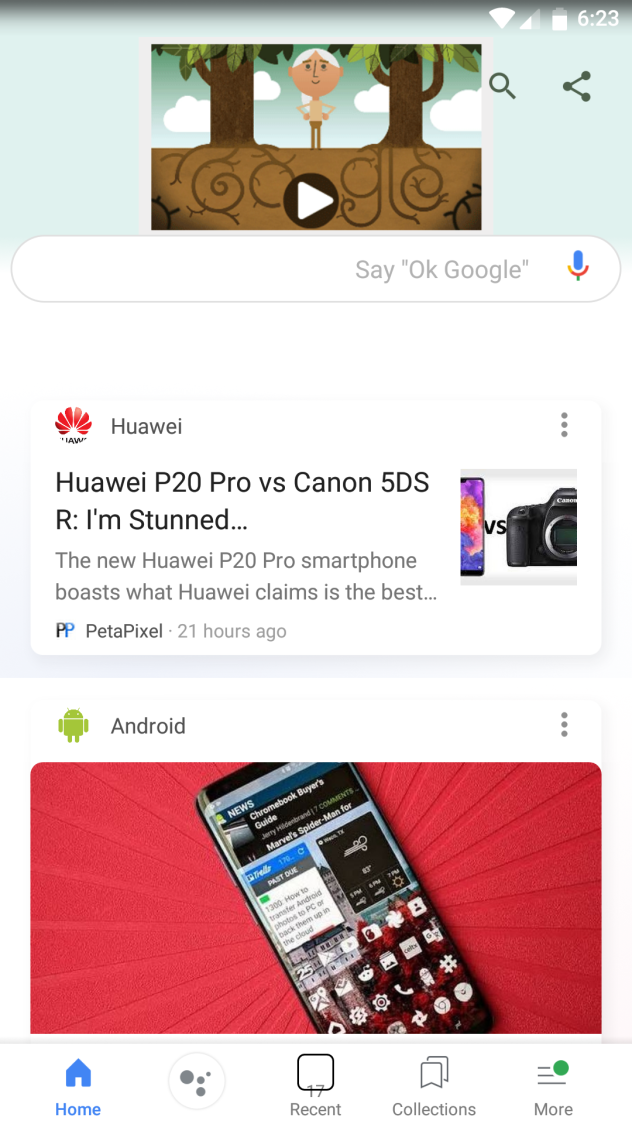Play the Google Doodle animation

pos(310,201)
